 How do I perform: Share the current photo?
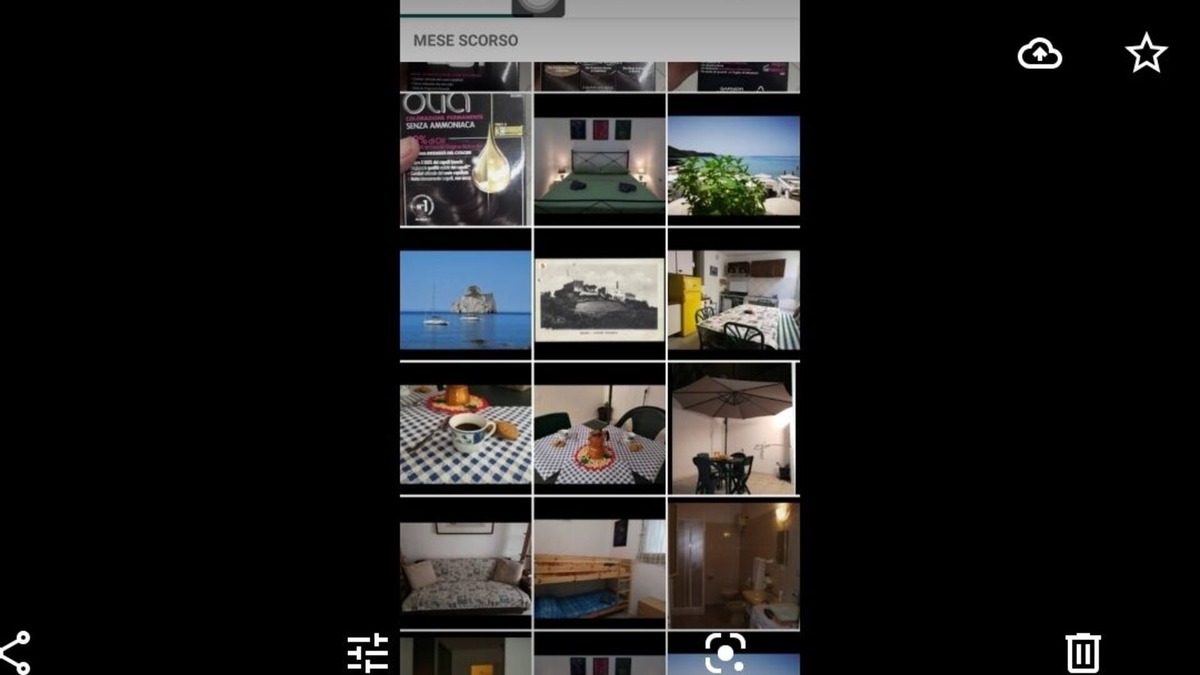click(14, 653)
